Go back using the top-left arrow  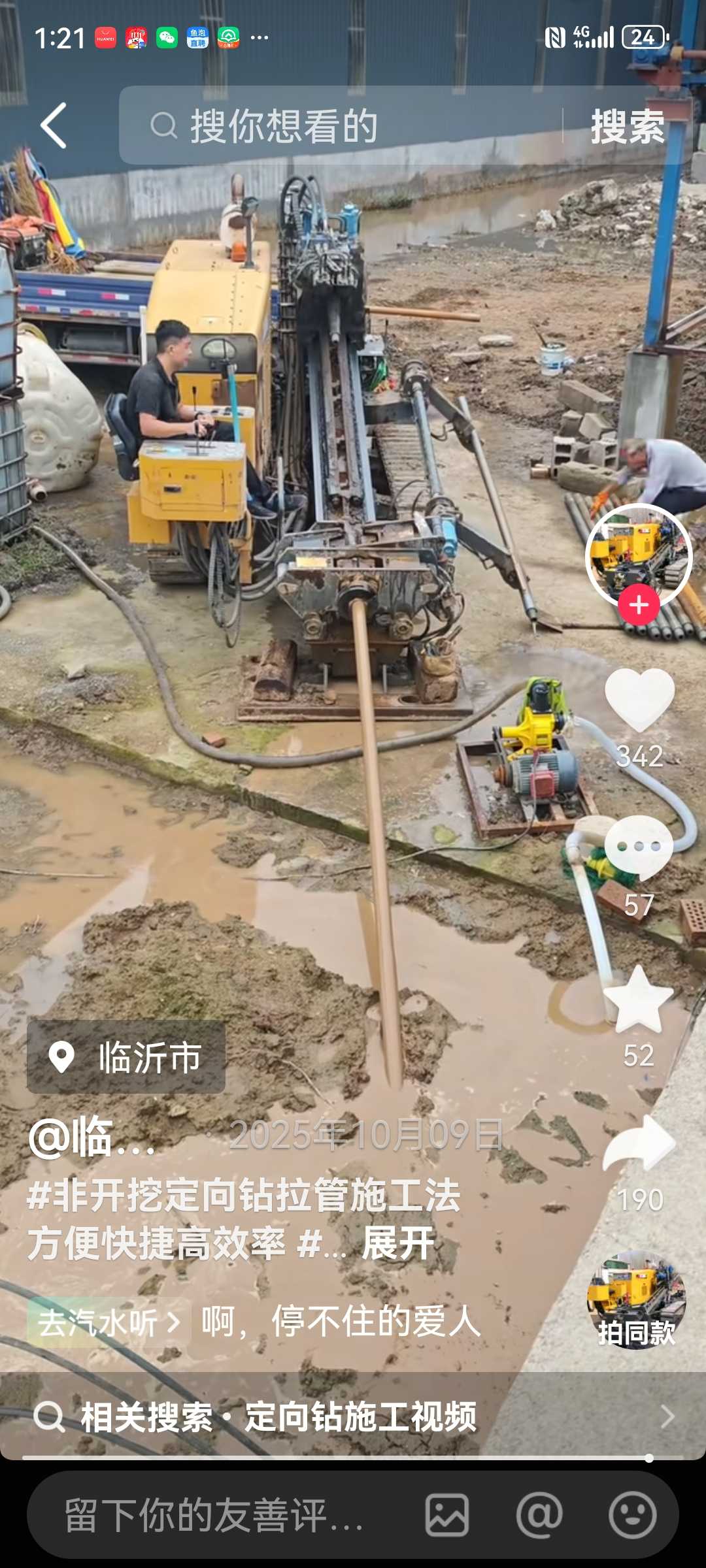pos(54,125)
